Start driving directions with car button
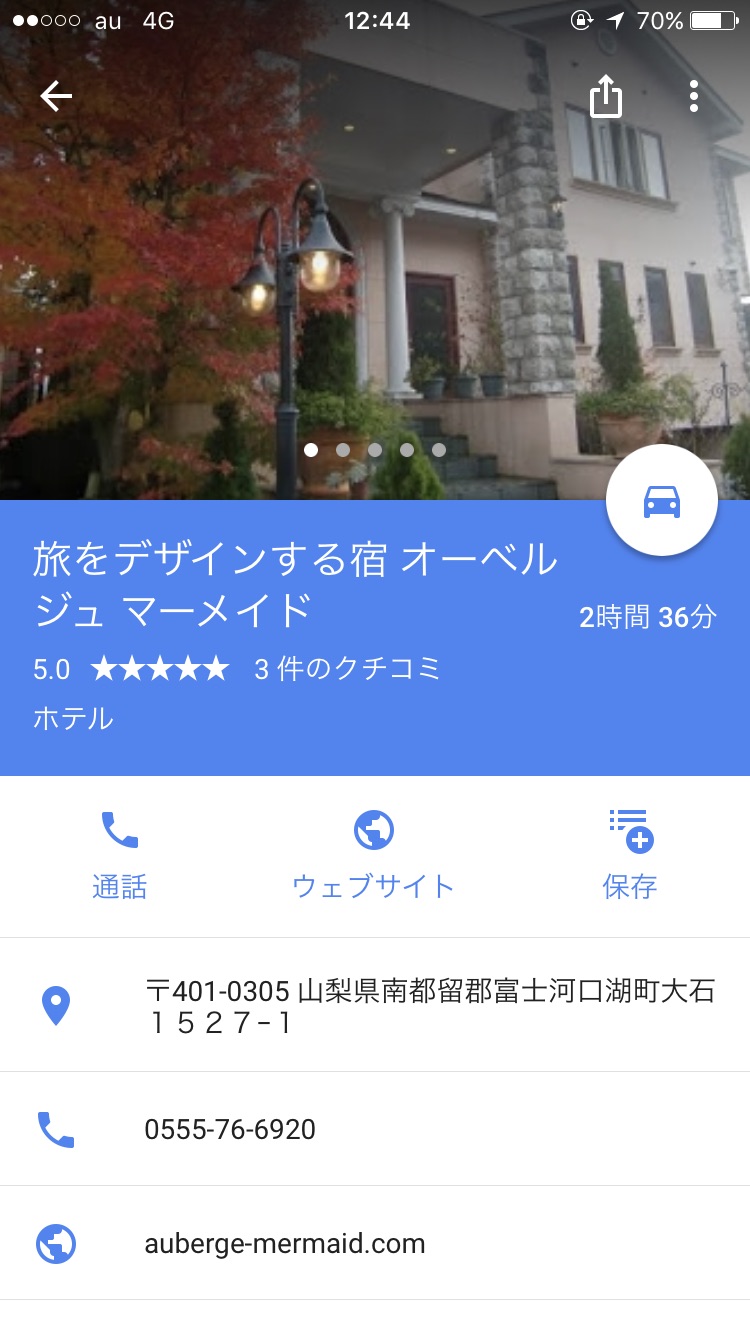The width and height of the screenshot is (750, 1334). pyautogui.click(x=661, y=501)
